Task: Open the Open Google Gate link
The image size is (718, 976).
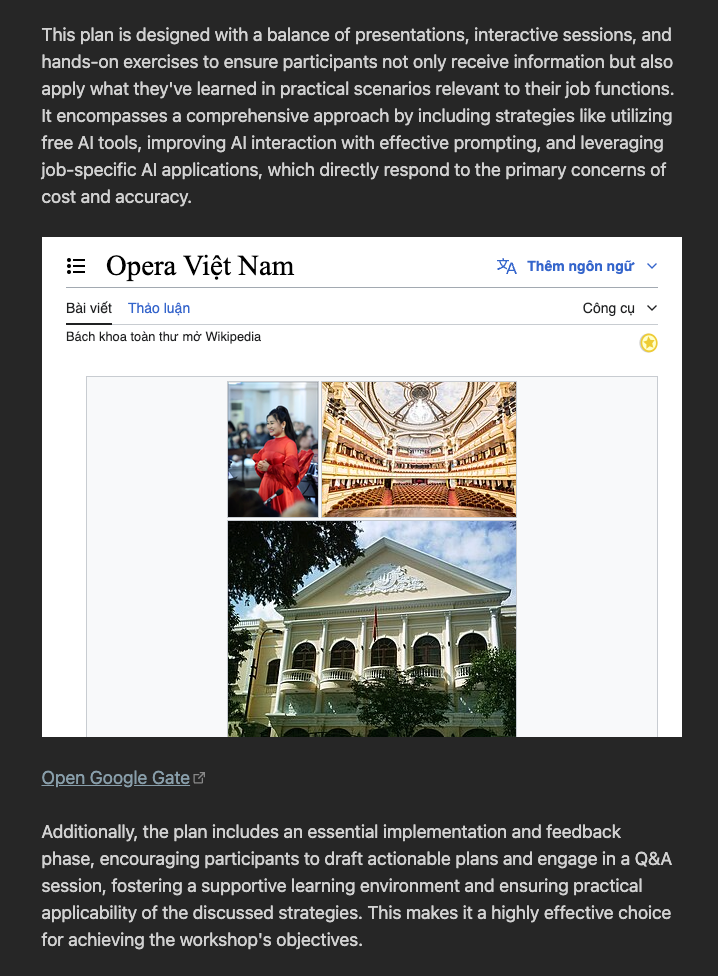Action: 116,778
